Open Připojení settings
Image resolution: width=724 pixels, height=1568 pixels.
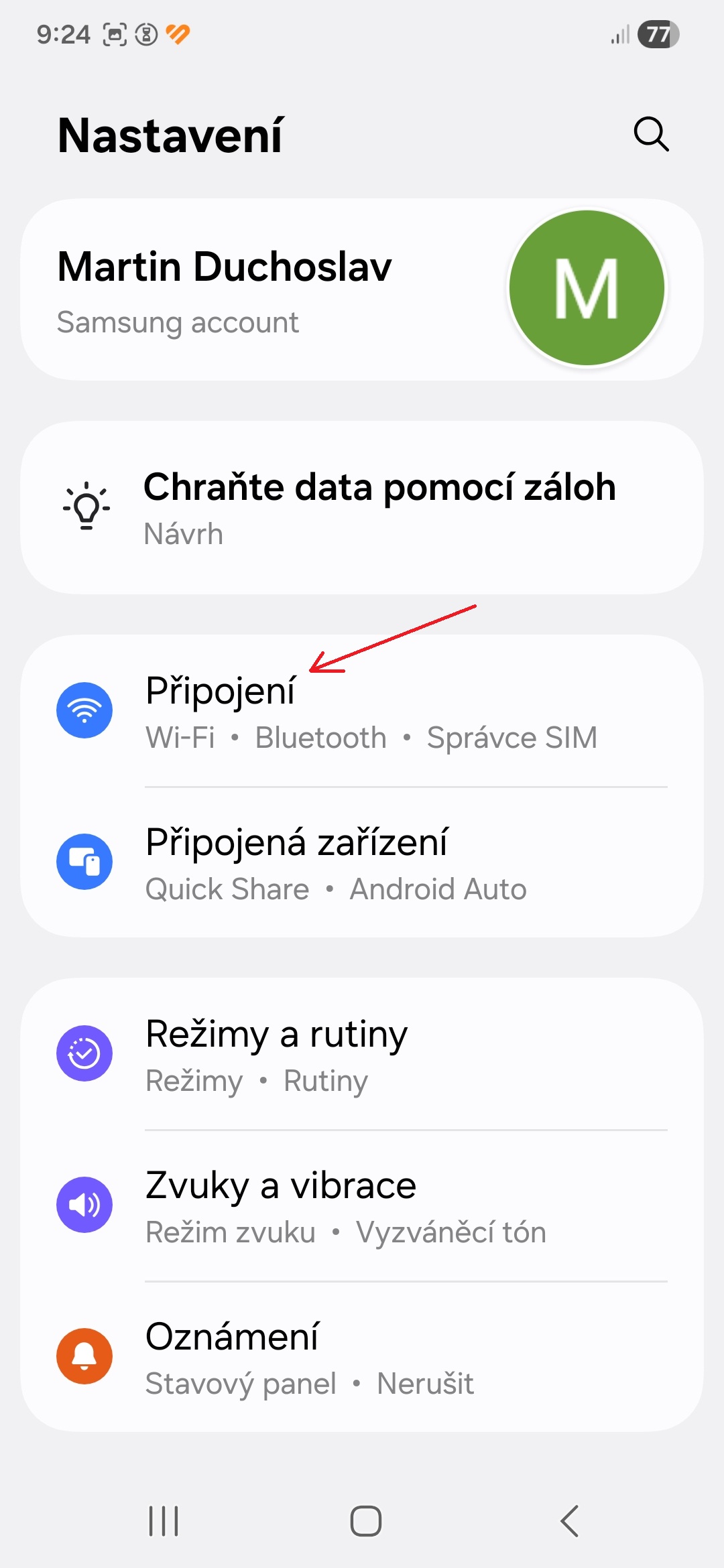(362, 712)
